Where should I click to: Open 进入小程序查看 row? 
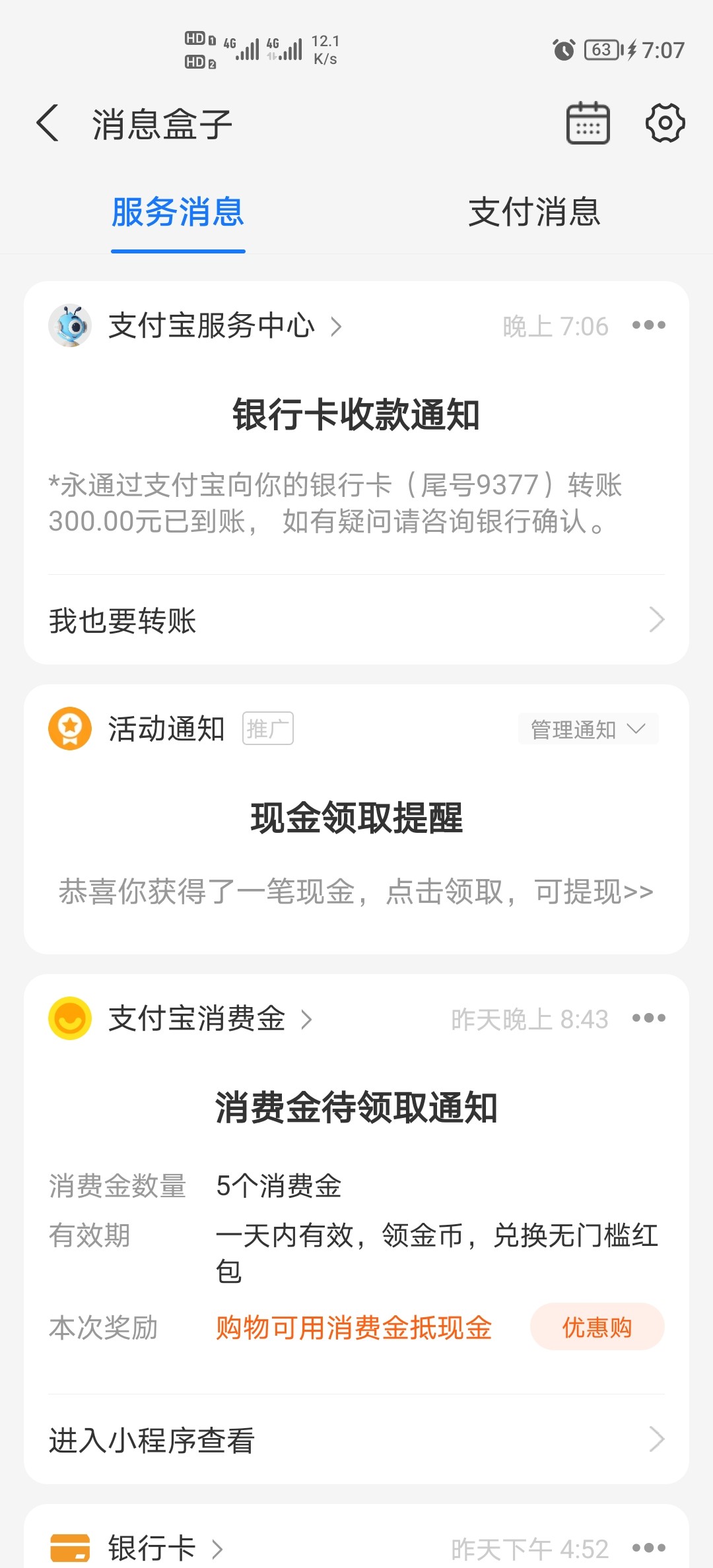(356, 1440)
